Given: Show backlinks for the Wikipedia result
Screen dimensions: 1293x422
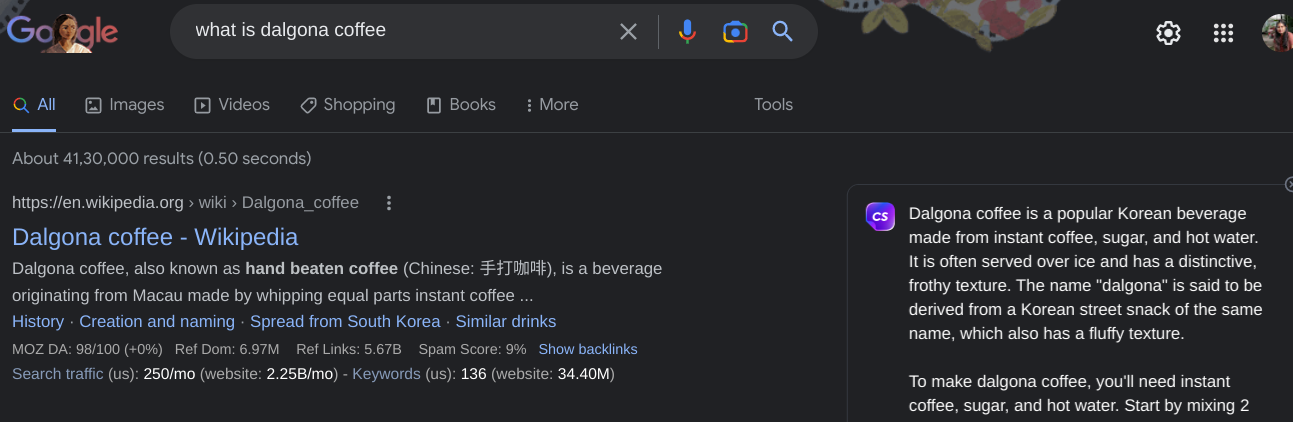Looking at the screenshot, I should [587, 349].
